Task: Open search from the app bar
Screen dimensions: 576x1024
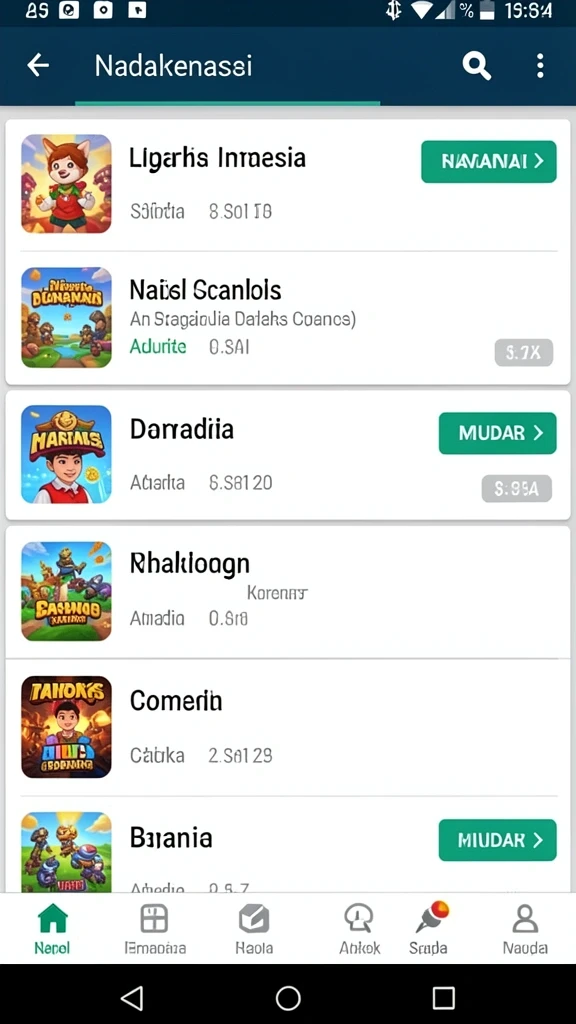Action: [x=476, y=66]
